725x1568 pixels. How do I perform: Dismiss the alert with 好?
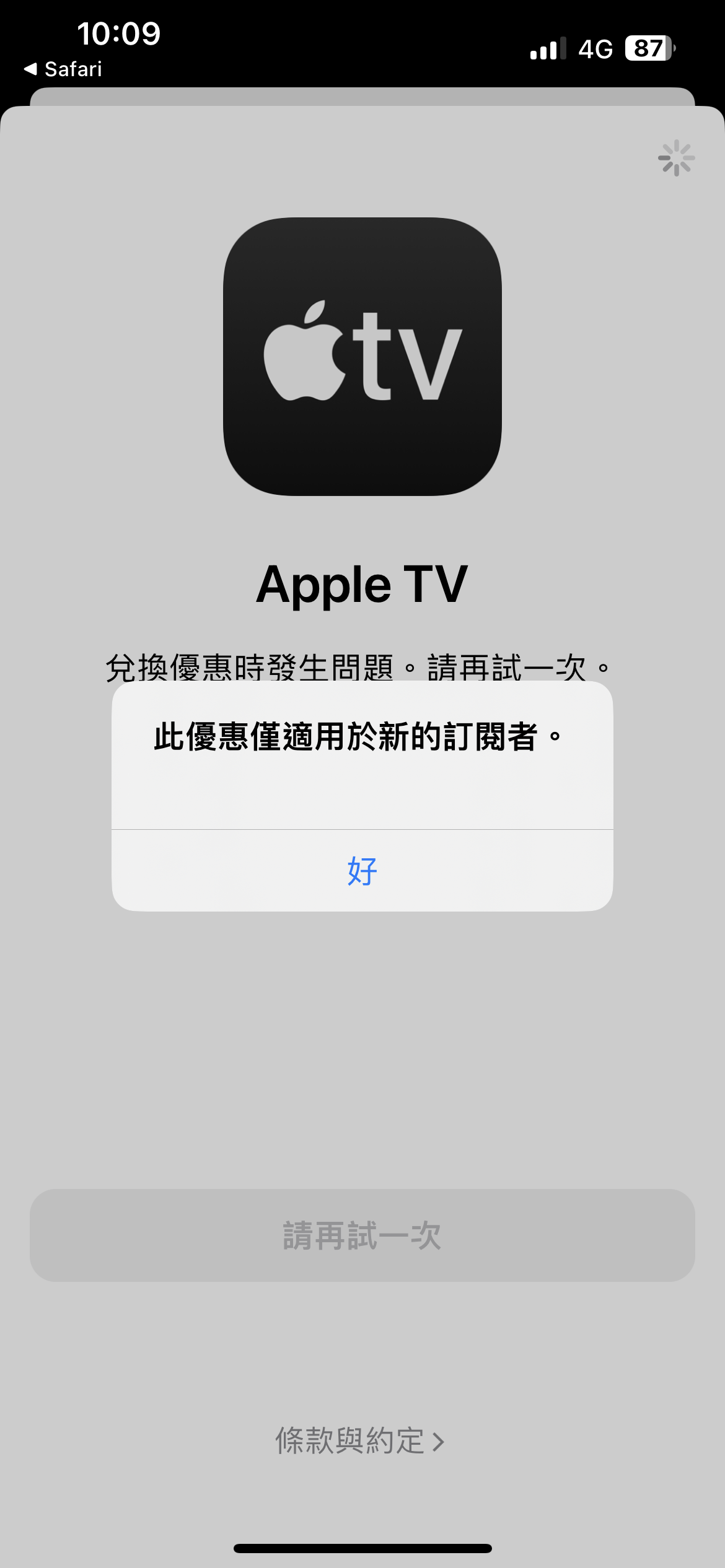pyautogui.click(x=362, y=871)
